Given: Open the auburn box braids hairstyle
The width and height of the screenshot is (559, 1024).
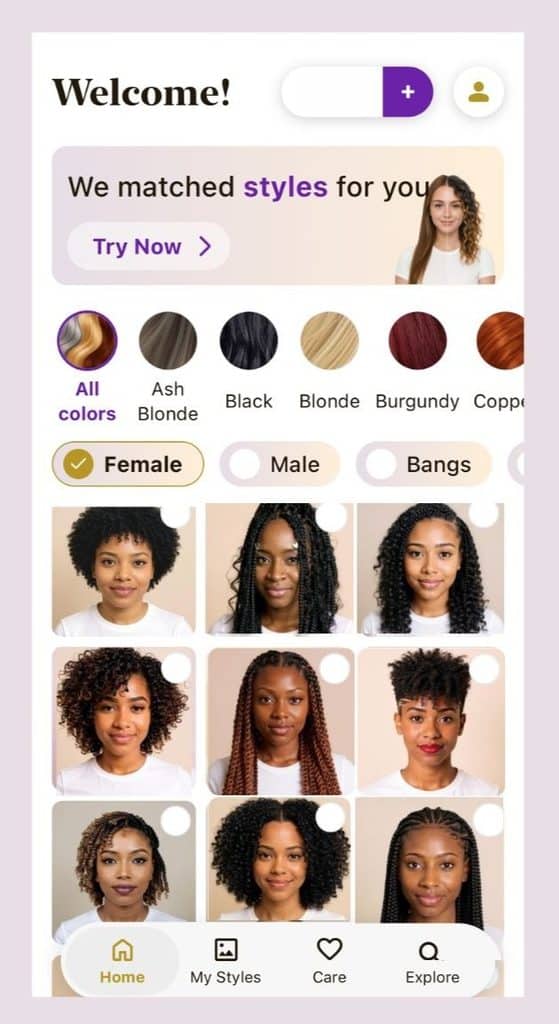Looking at the screenshot, I should [x=281, y=721].
